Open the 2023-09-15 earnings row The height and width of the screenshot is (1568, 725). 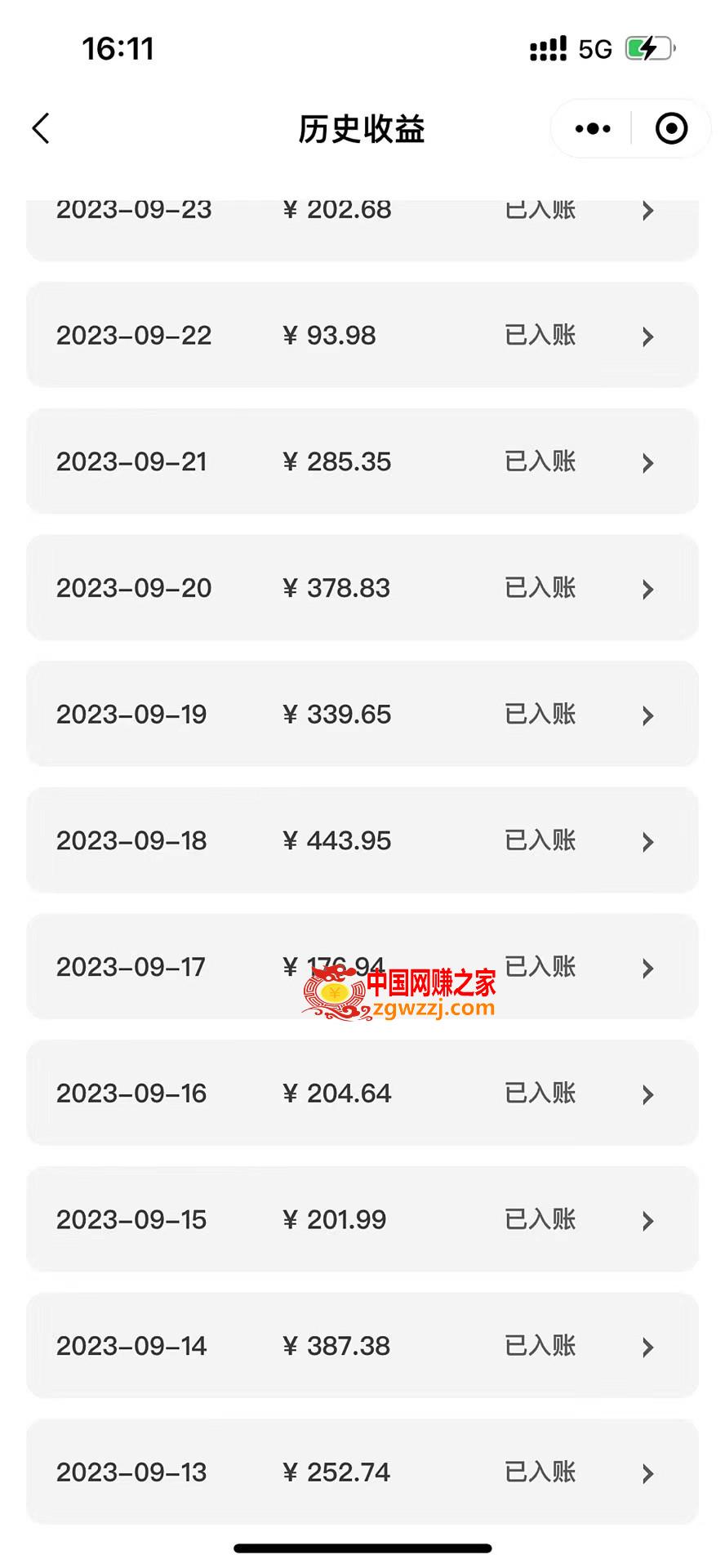(362, 1219)
